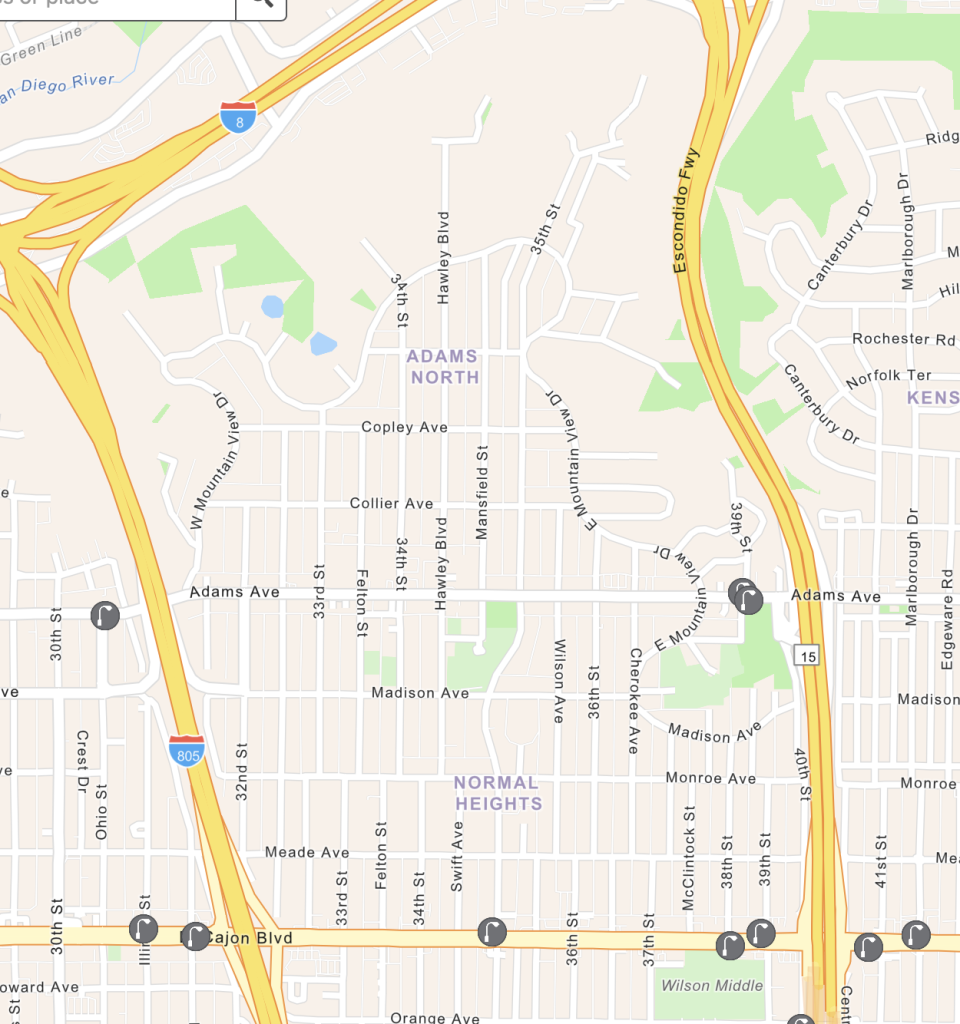Select the marker beside the El Cajon Blvd label
Image resolution: width=960 pixels, height=1024 pixels.
click(196, 936)
